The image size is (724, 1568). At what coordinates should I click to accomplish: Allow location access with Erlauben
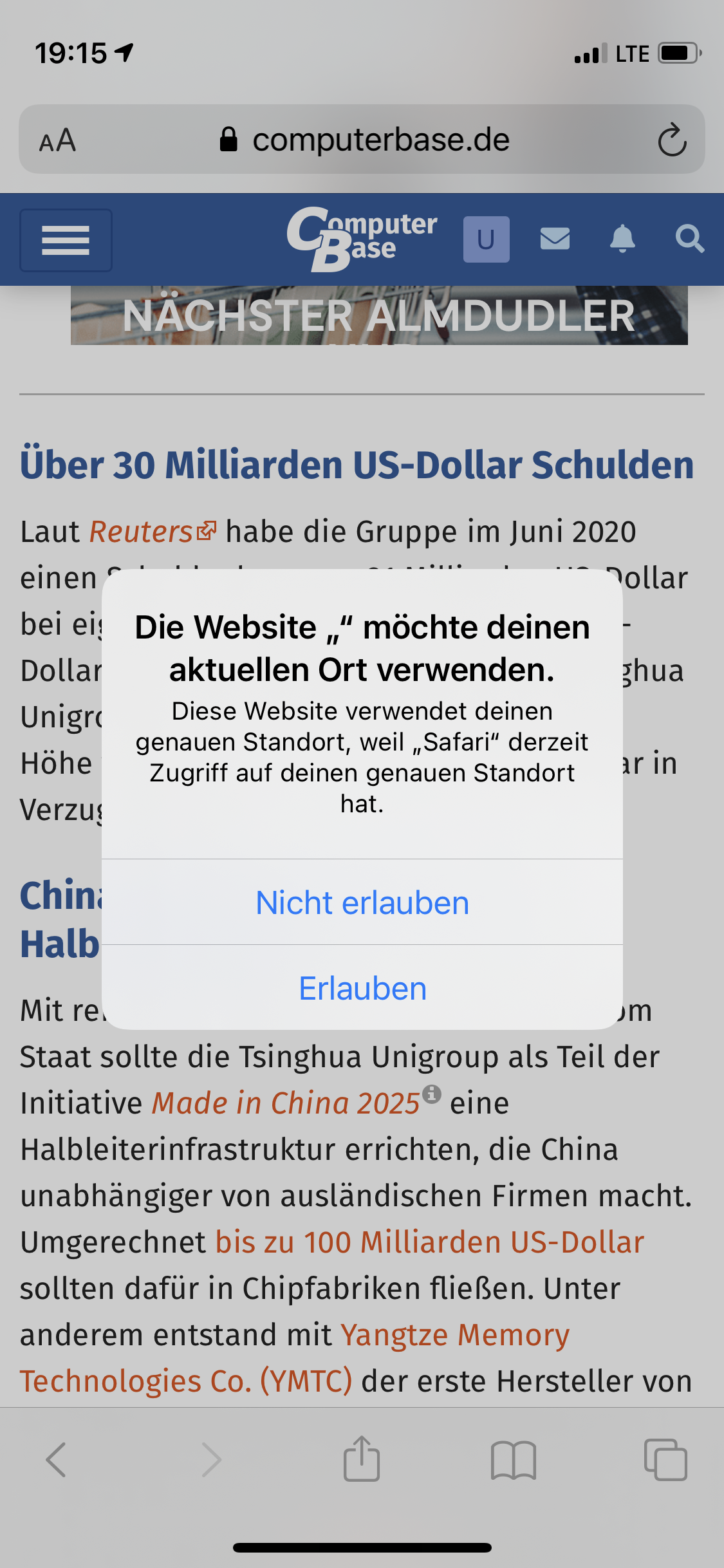coord(362,989)
